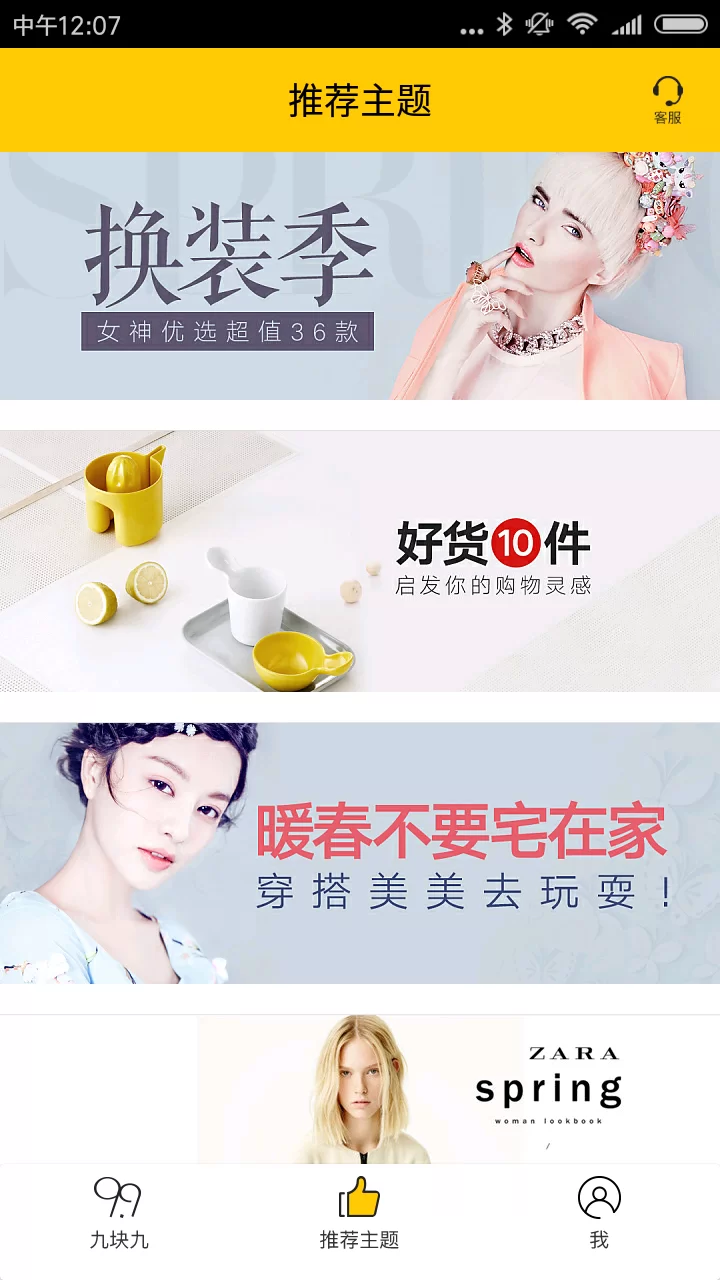Go to the 我 profile tab
This screenshot has height=1280, width=720.
599,1213
